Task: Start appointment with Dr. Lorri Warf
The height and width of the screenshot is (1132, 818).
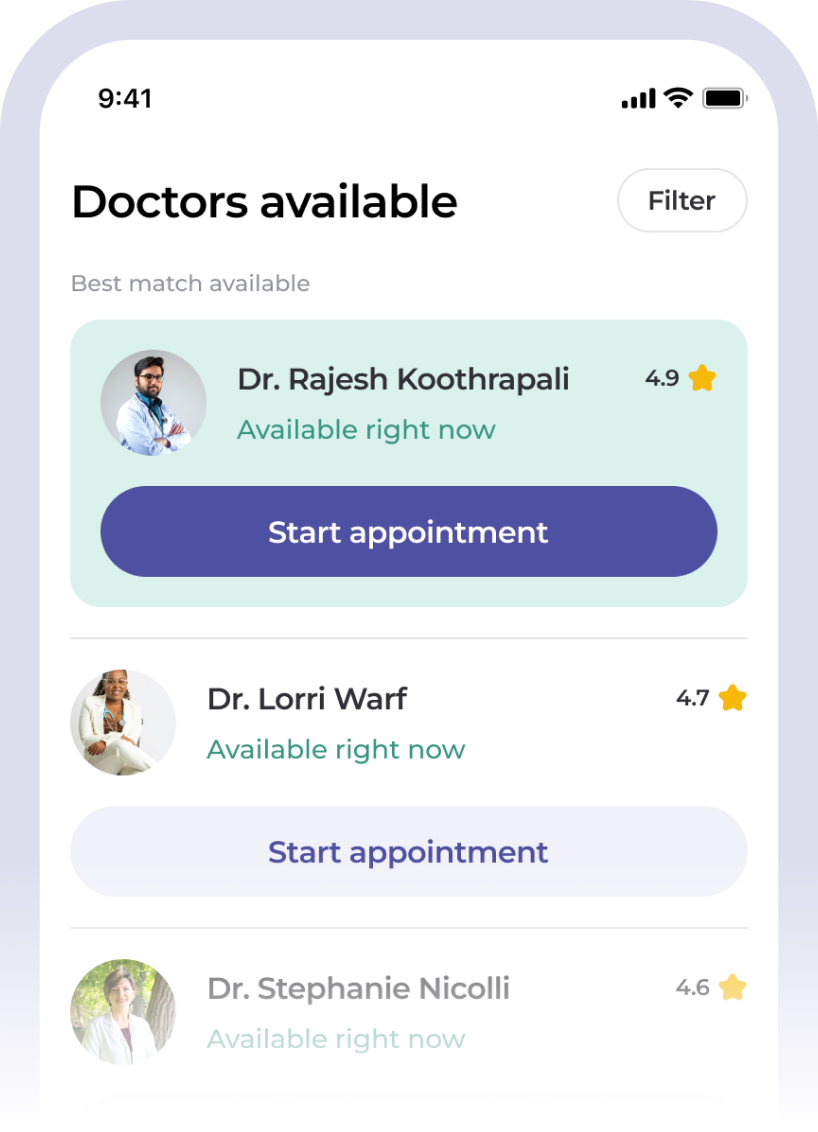Action: [408, 852]
